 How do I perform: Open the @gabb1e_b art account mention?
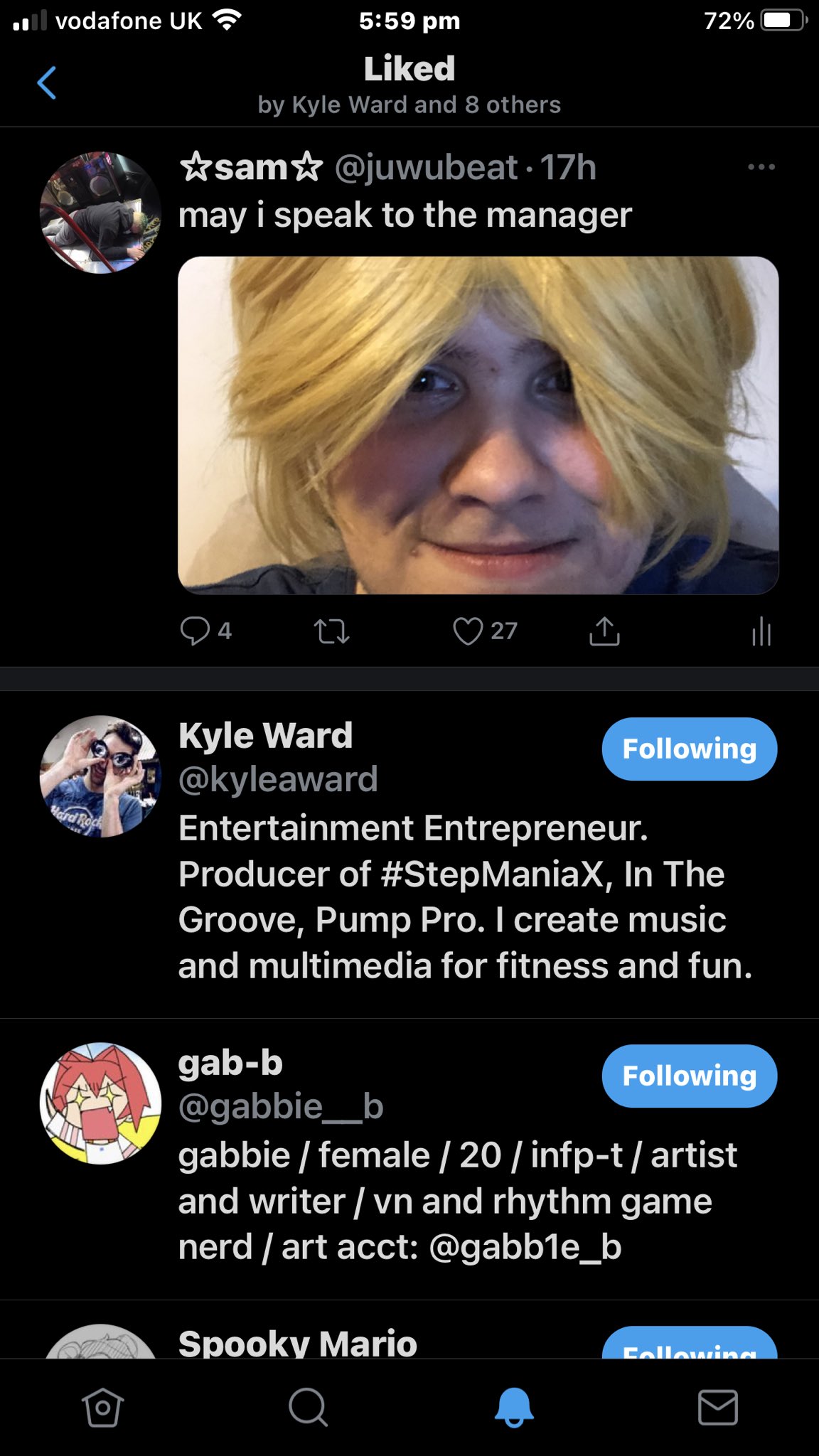[525, 1247]
